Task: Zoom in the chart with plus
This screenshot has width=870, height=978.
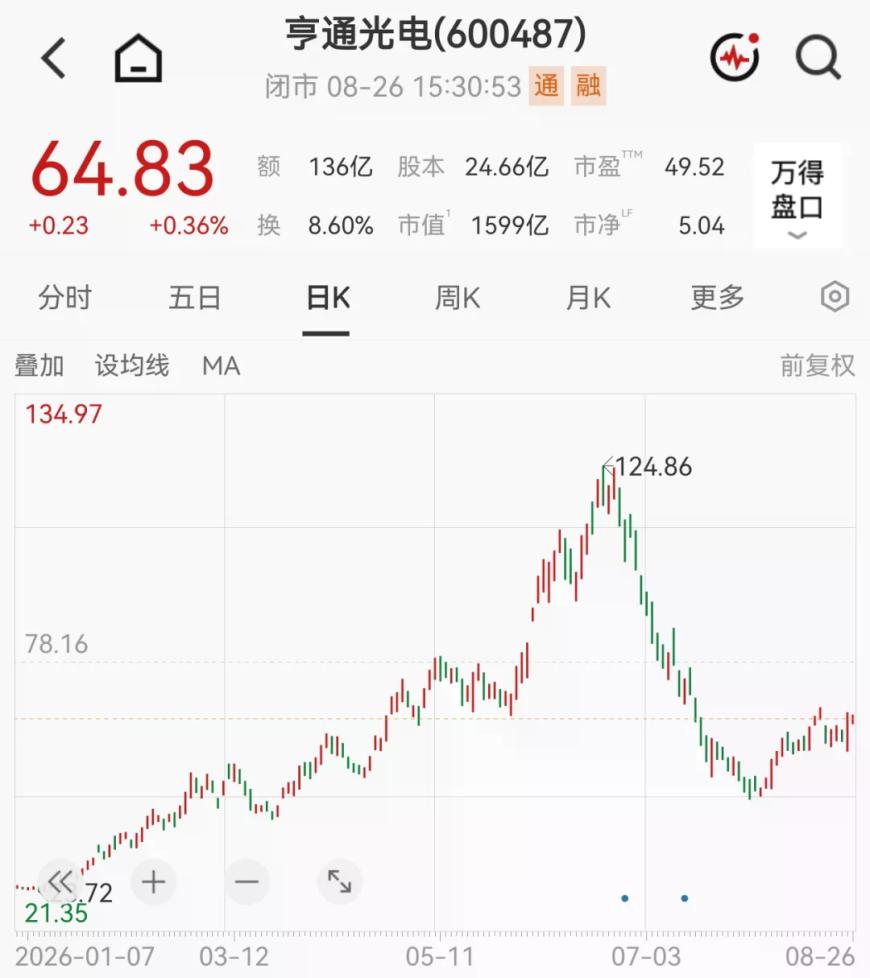Action: click(x=153, y=882)
